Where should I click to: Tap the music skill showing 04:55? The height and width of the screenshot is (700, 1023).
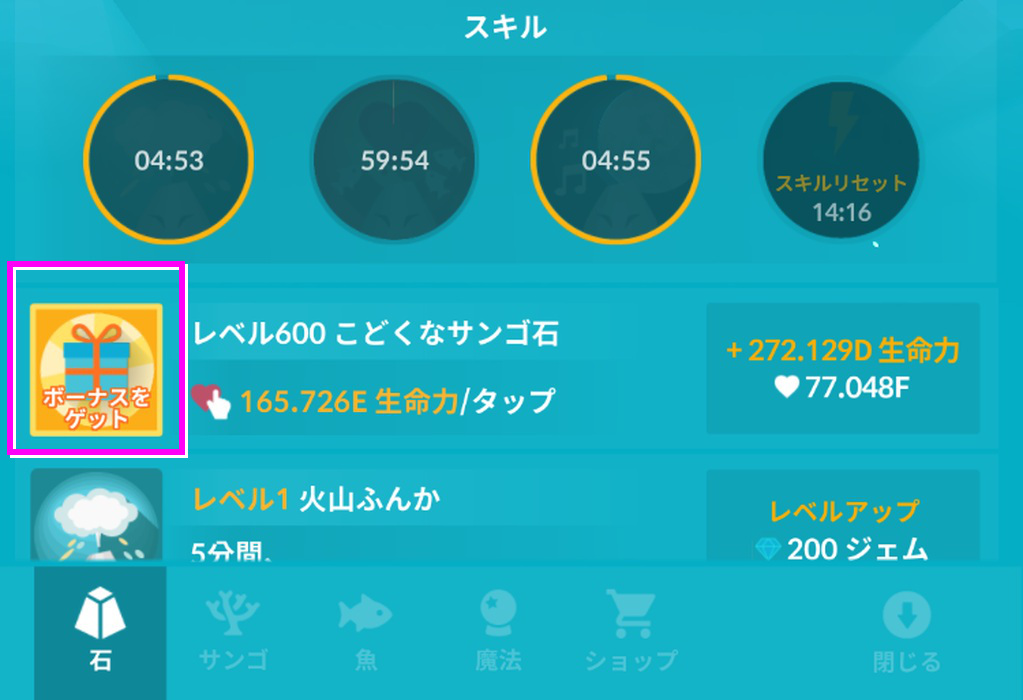(x=615, y=160)
